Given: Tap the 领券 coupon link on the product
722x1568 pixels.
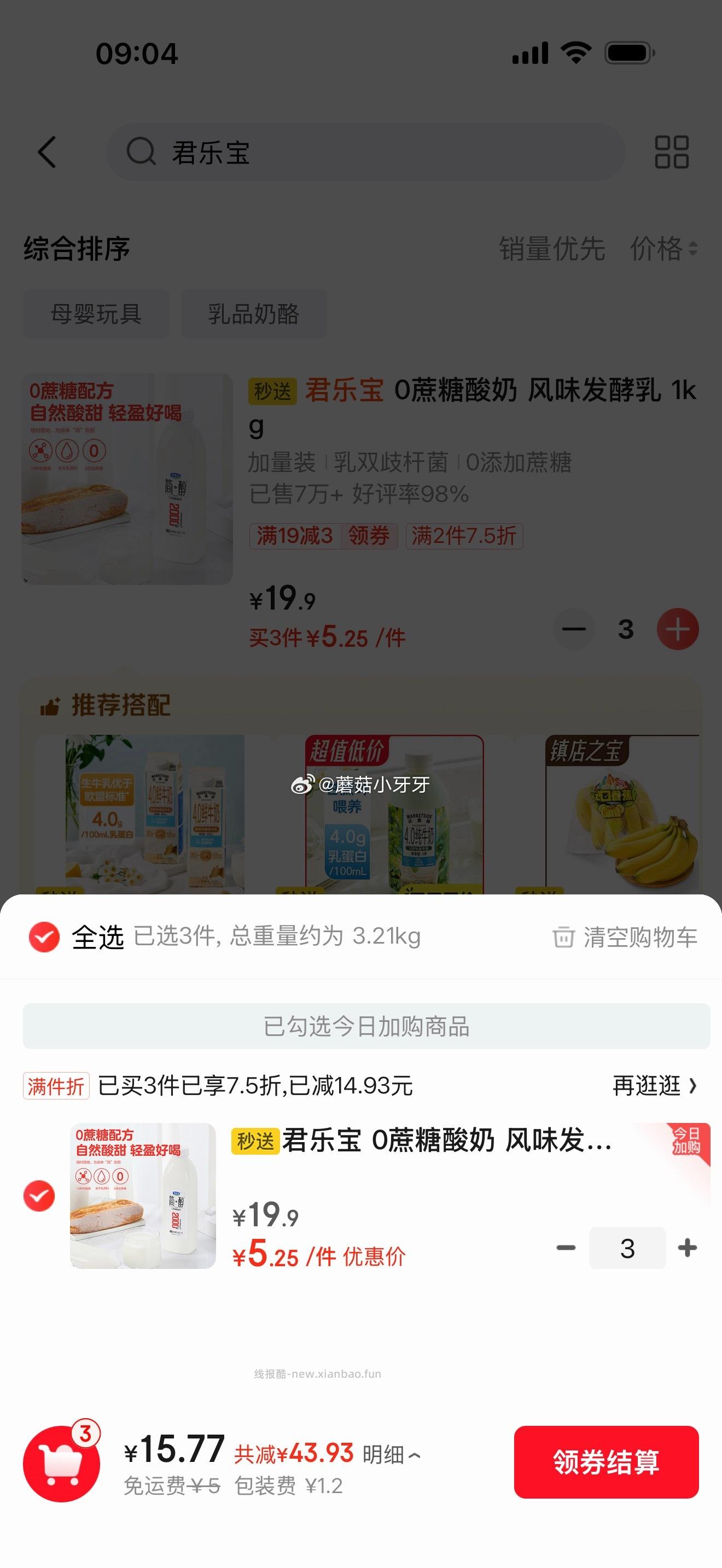Looking at the screenshot, I should coord(372,536).
